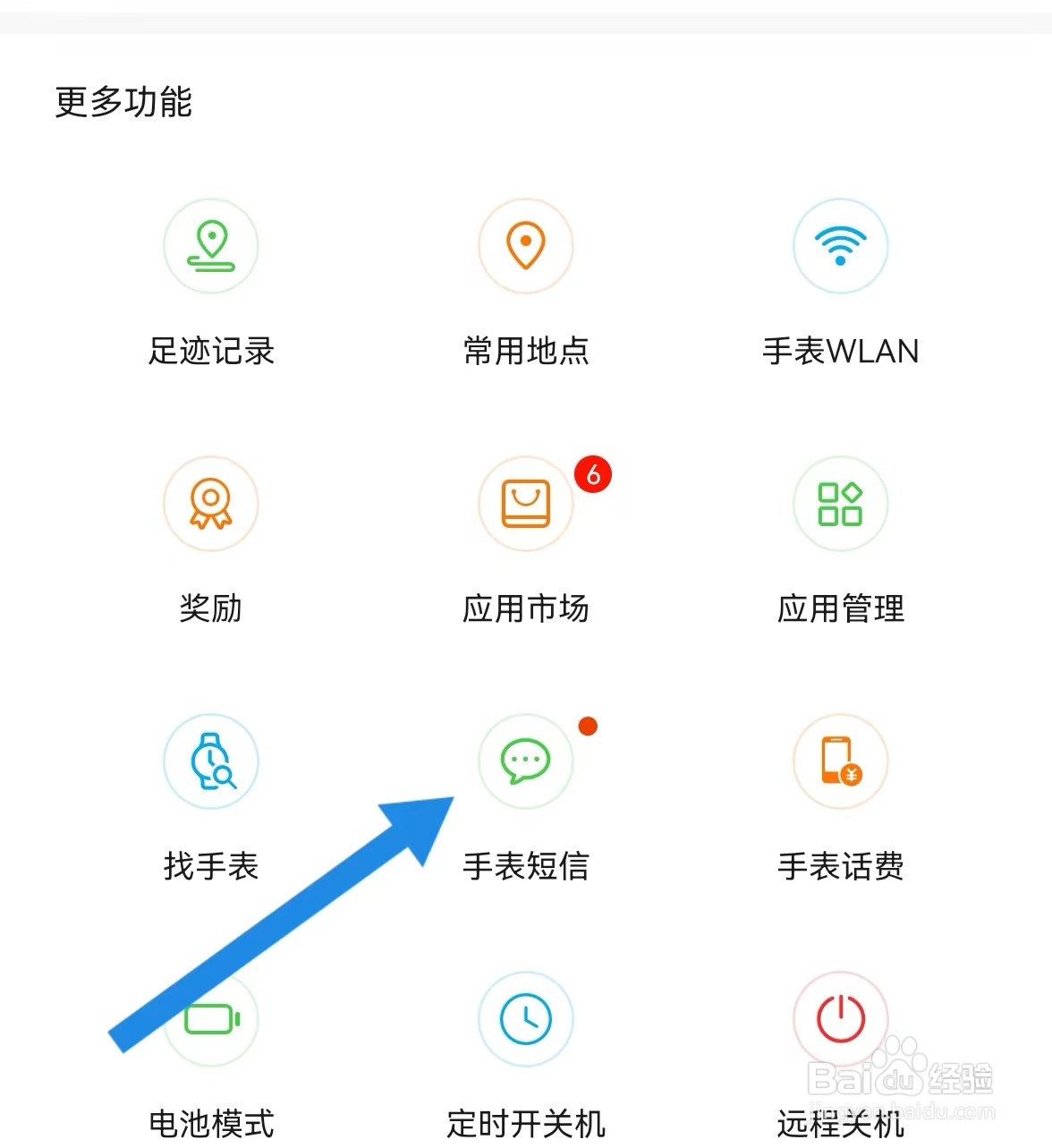Open the 应用市场 app market
The height and width of the screenshot is (1148, 1052).
click(x=526, y=503)
